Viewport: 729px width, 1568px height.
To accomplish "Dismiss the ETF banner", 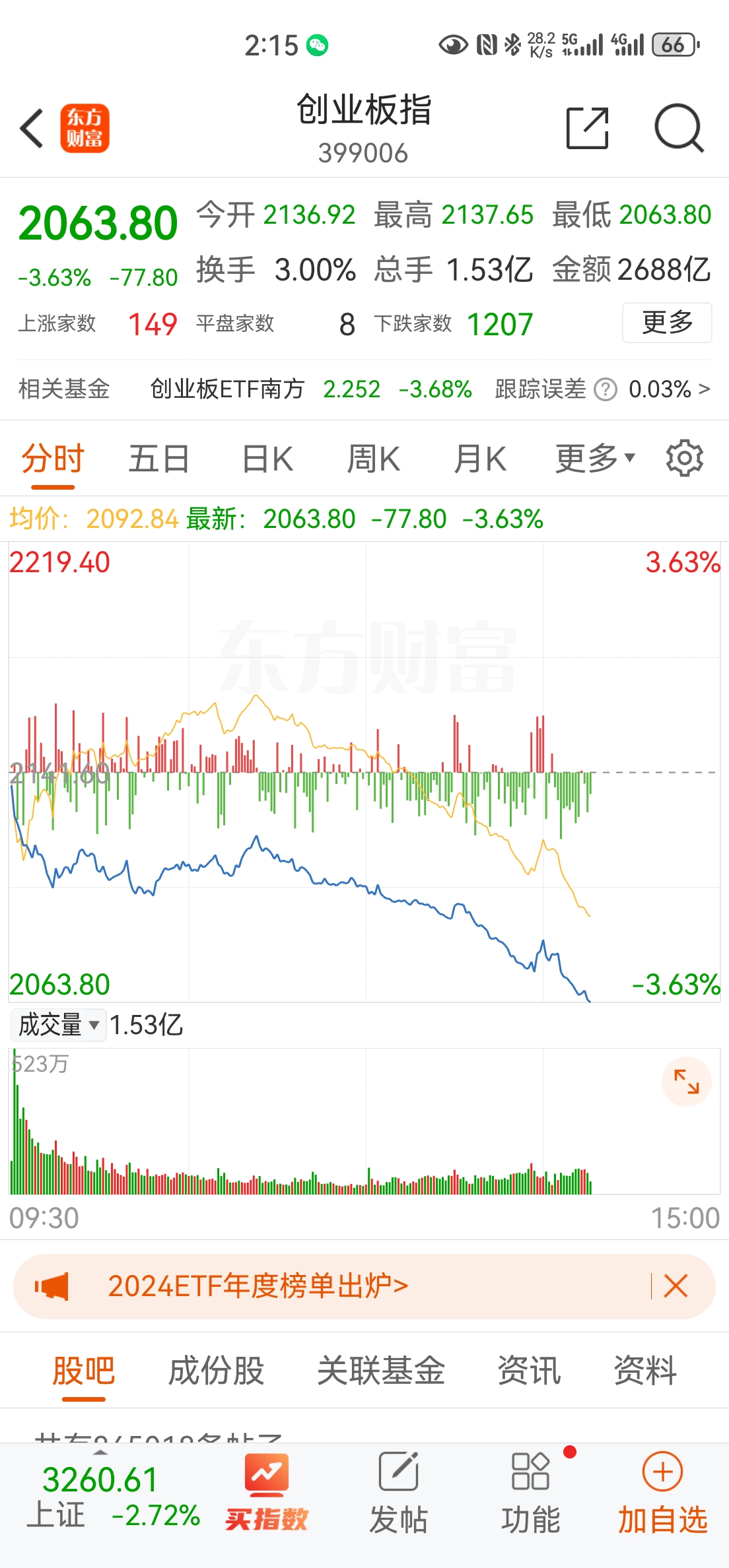I will (676, 1286).
